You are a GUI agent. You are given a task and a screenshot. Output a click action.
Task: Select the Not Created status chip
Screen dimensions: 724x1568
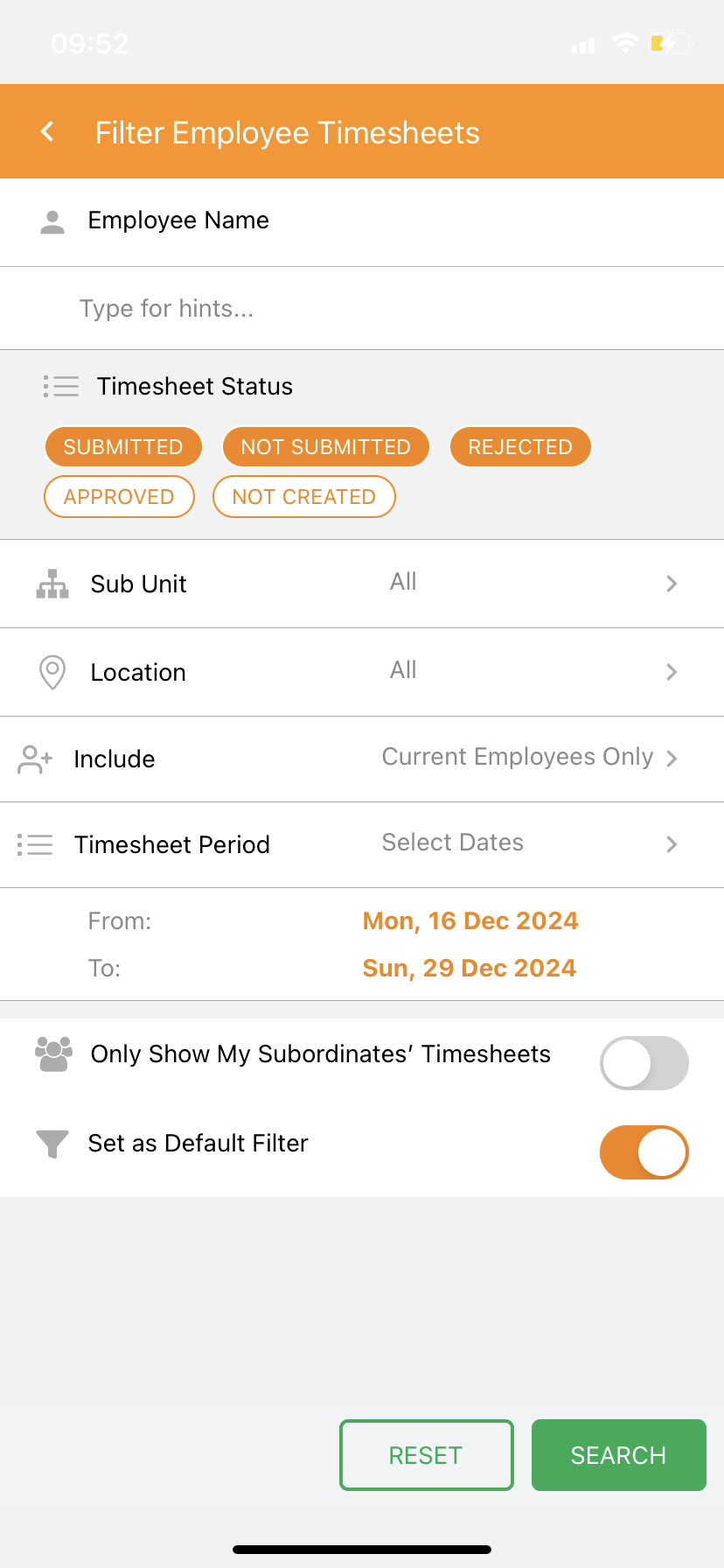coord(304,497)
